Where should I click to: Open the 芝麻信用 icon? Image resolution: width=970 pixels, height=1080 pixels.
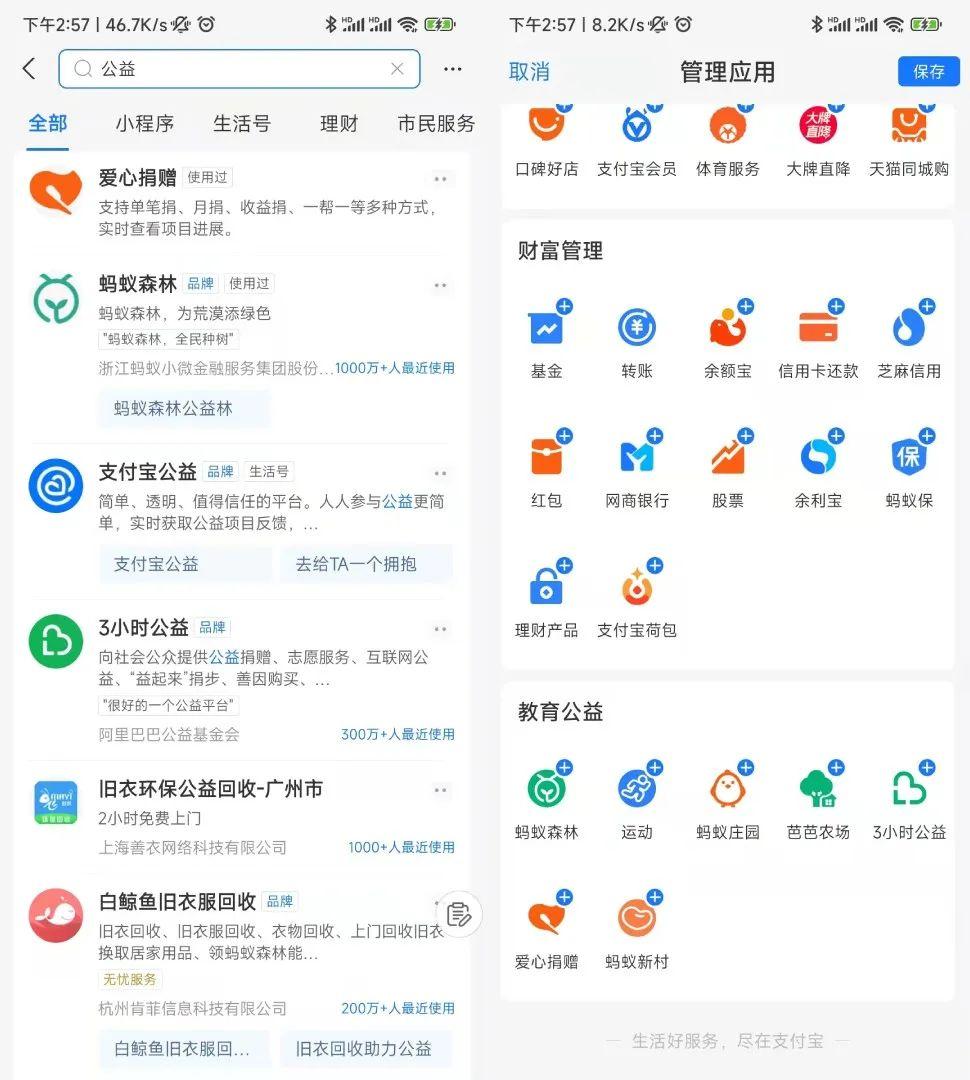coord(908,325)
